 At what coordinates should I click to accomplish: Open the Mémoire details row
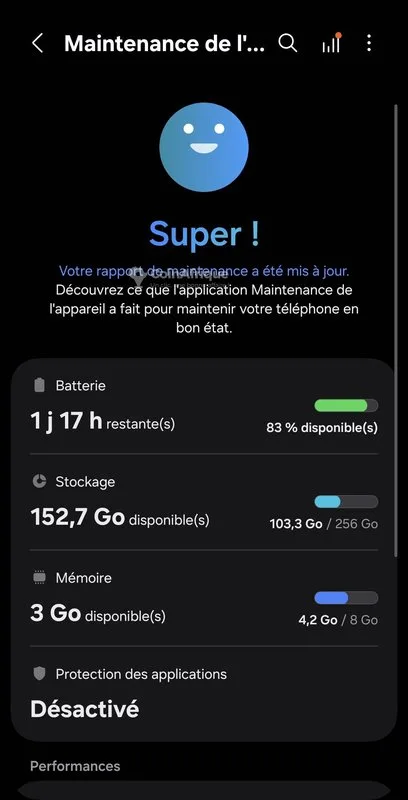point(204,597)
